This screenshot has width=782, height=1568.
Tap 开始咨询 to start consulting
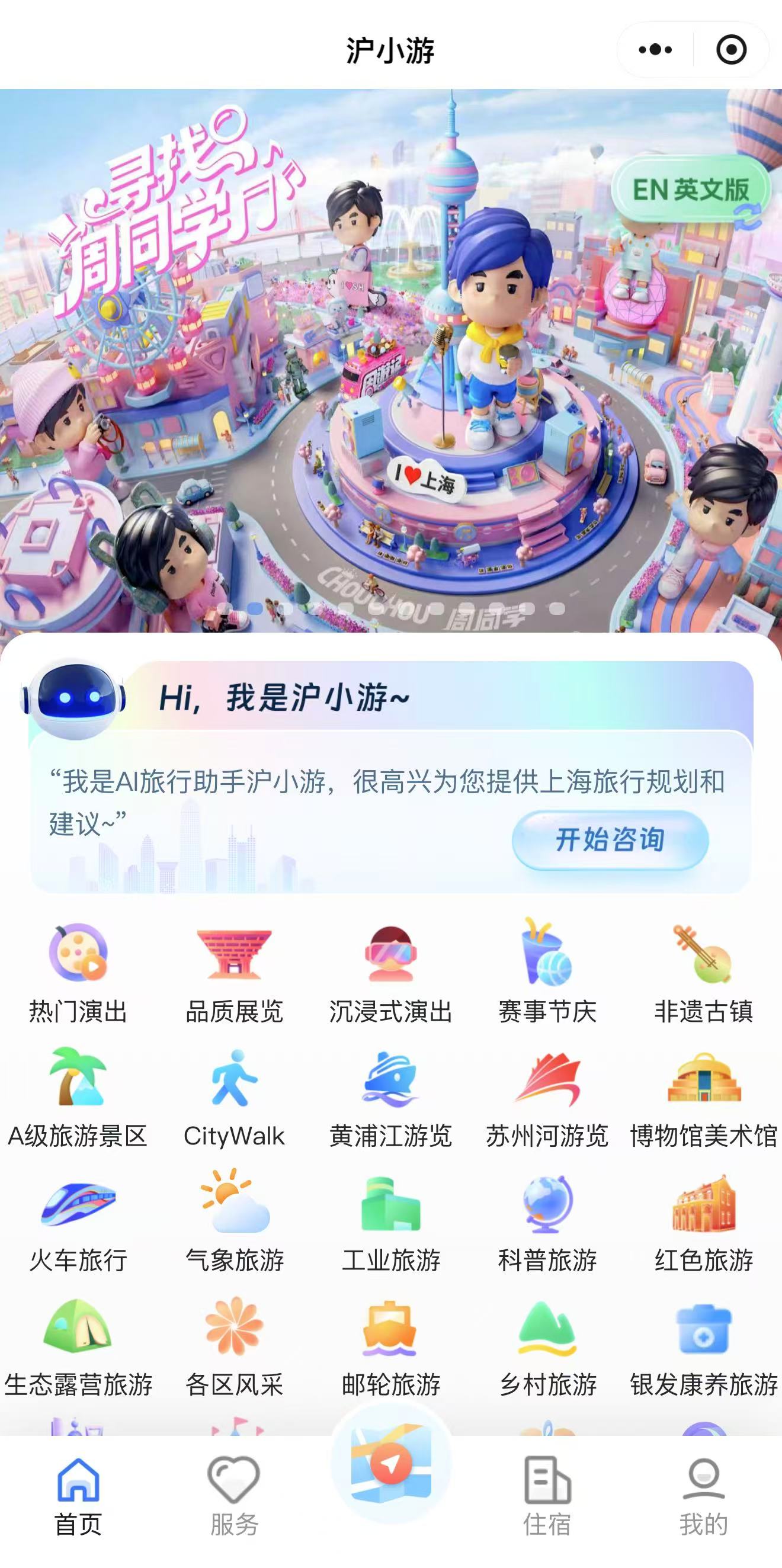click(610, 839)
